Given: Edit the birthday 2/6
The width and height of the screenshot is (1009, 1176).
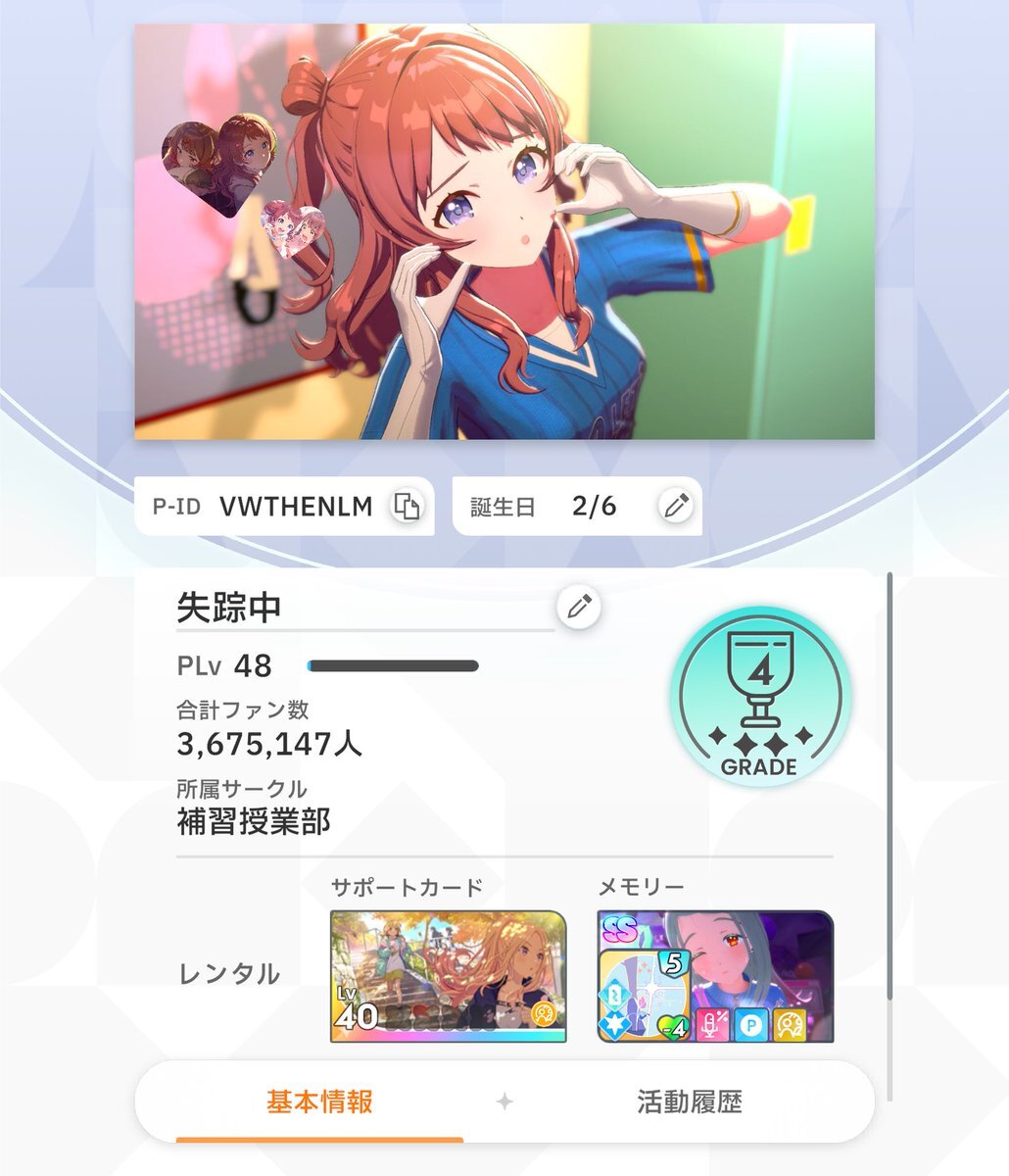Looking at the screenshot, I should (x=676, y=507).
